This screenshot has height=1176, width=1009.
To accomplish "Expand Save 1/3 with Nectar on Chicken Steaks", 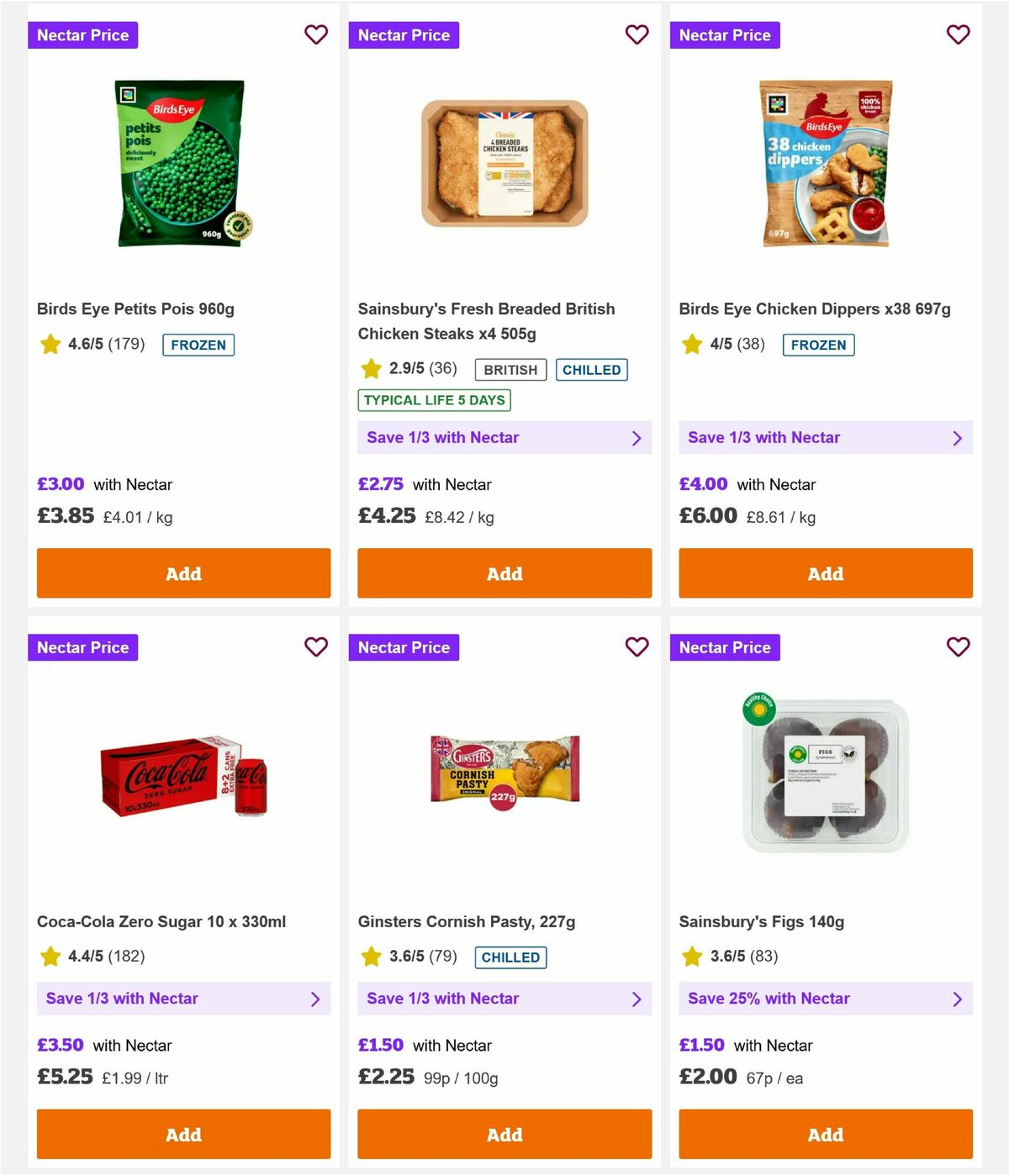I will [504, 437].
